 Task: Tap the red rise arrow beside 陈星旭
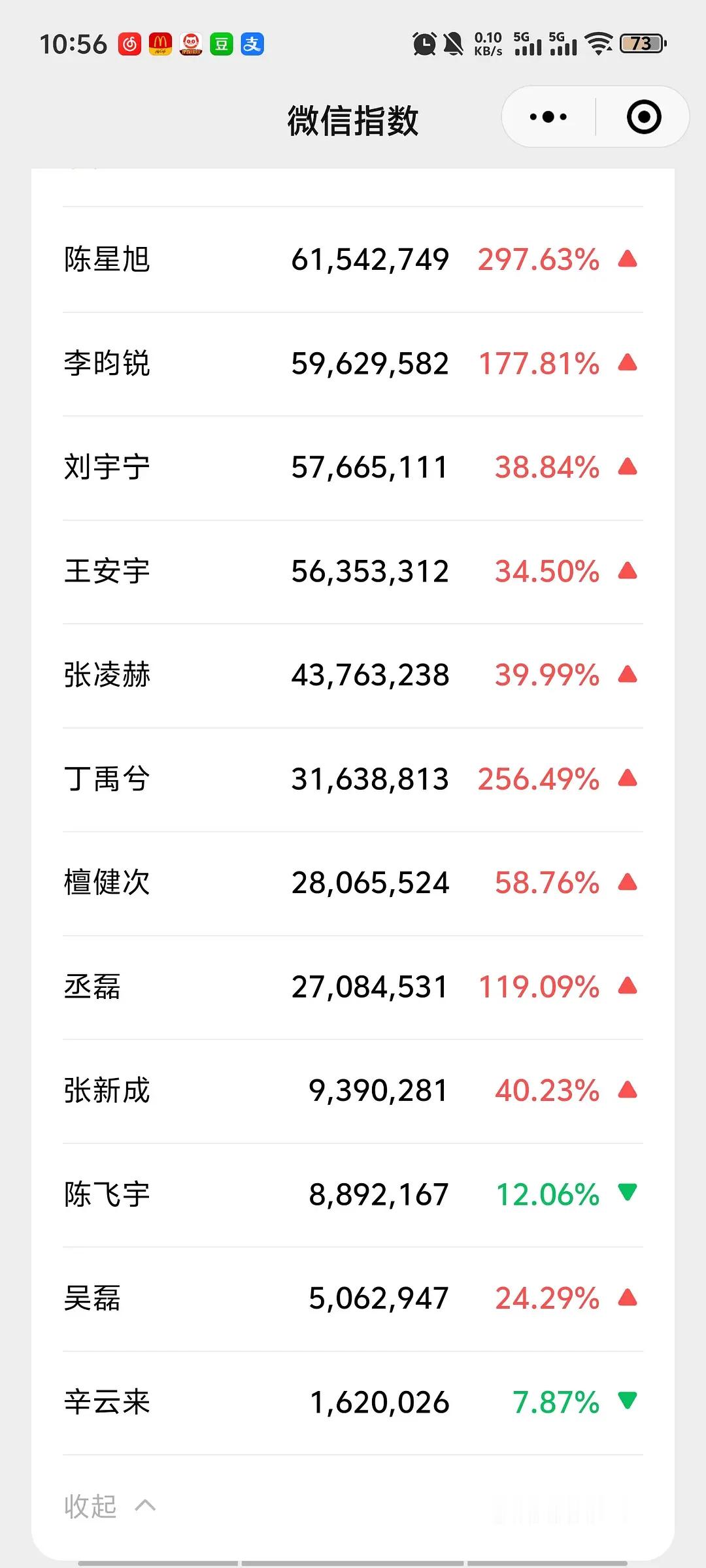[x=626, y=259]
